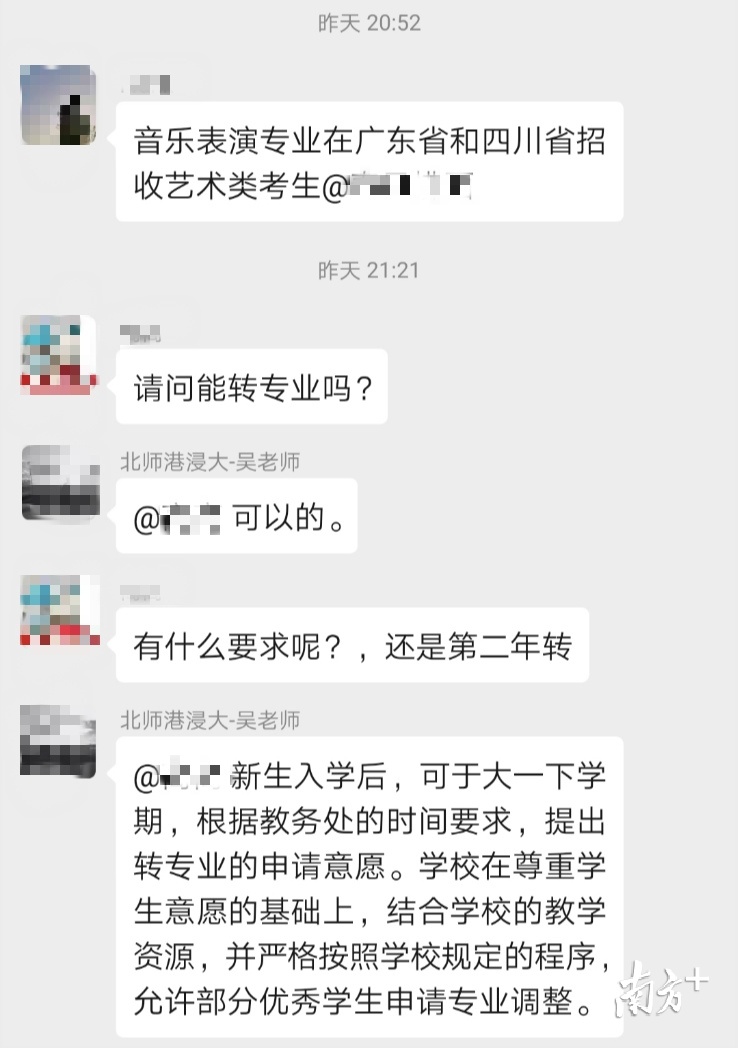The image size is (738, 1048).
Task: Click the avatar next to 有什么要求呢 message
Action: pos(57,612)
